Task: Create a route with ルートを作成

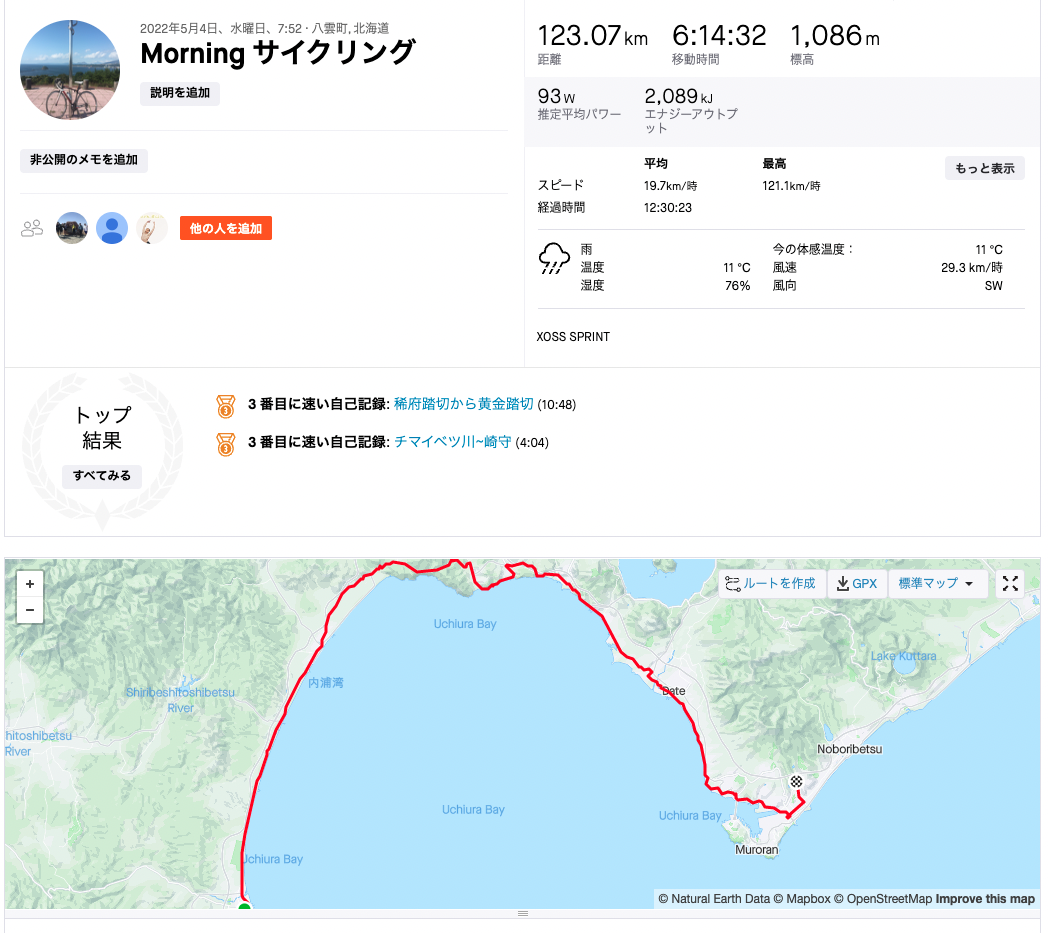Action: [x=771, y=583]
